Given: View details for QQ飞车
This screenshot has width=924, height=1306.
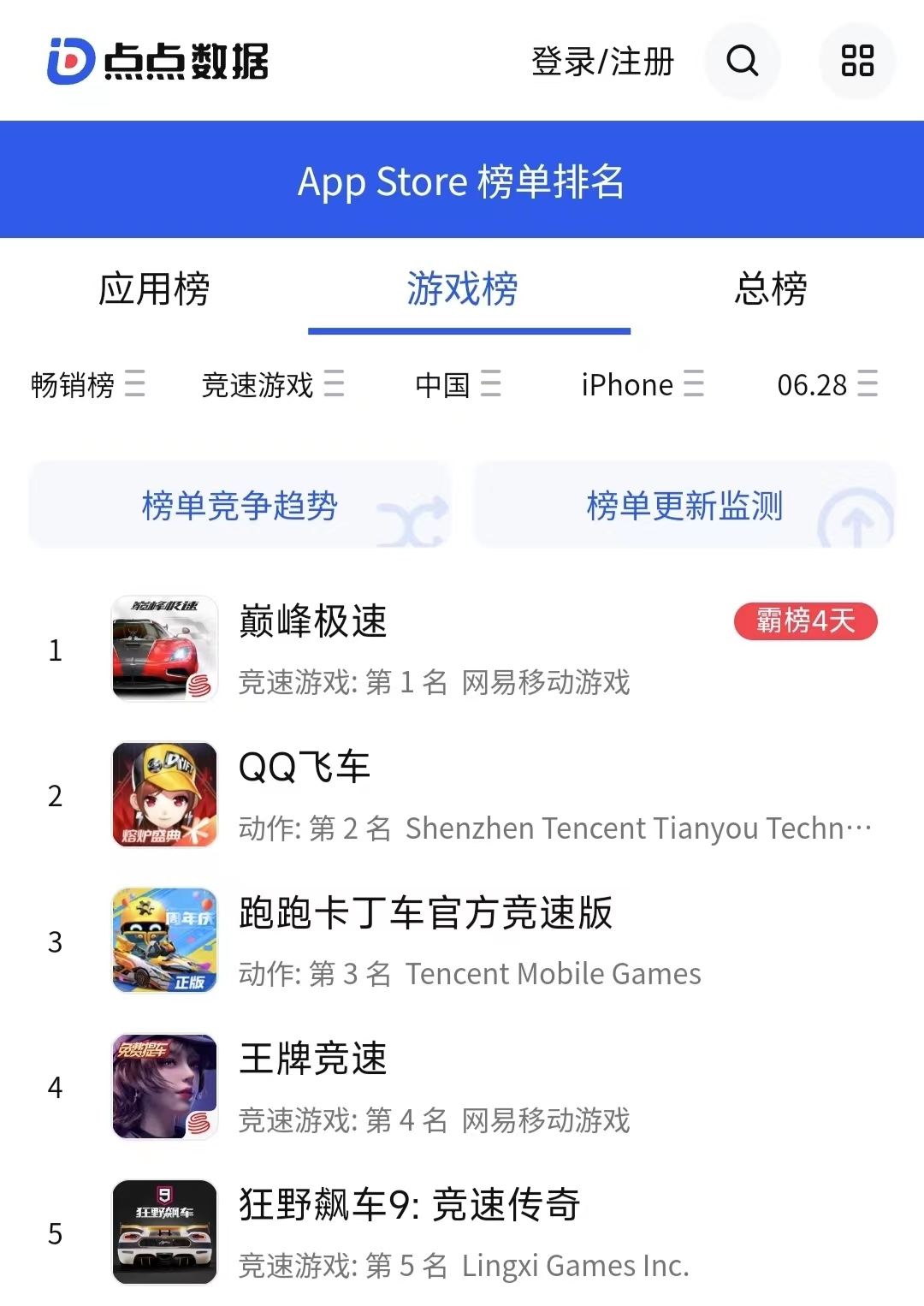Looking at the screenshot, I should coord(305,768).
